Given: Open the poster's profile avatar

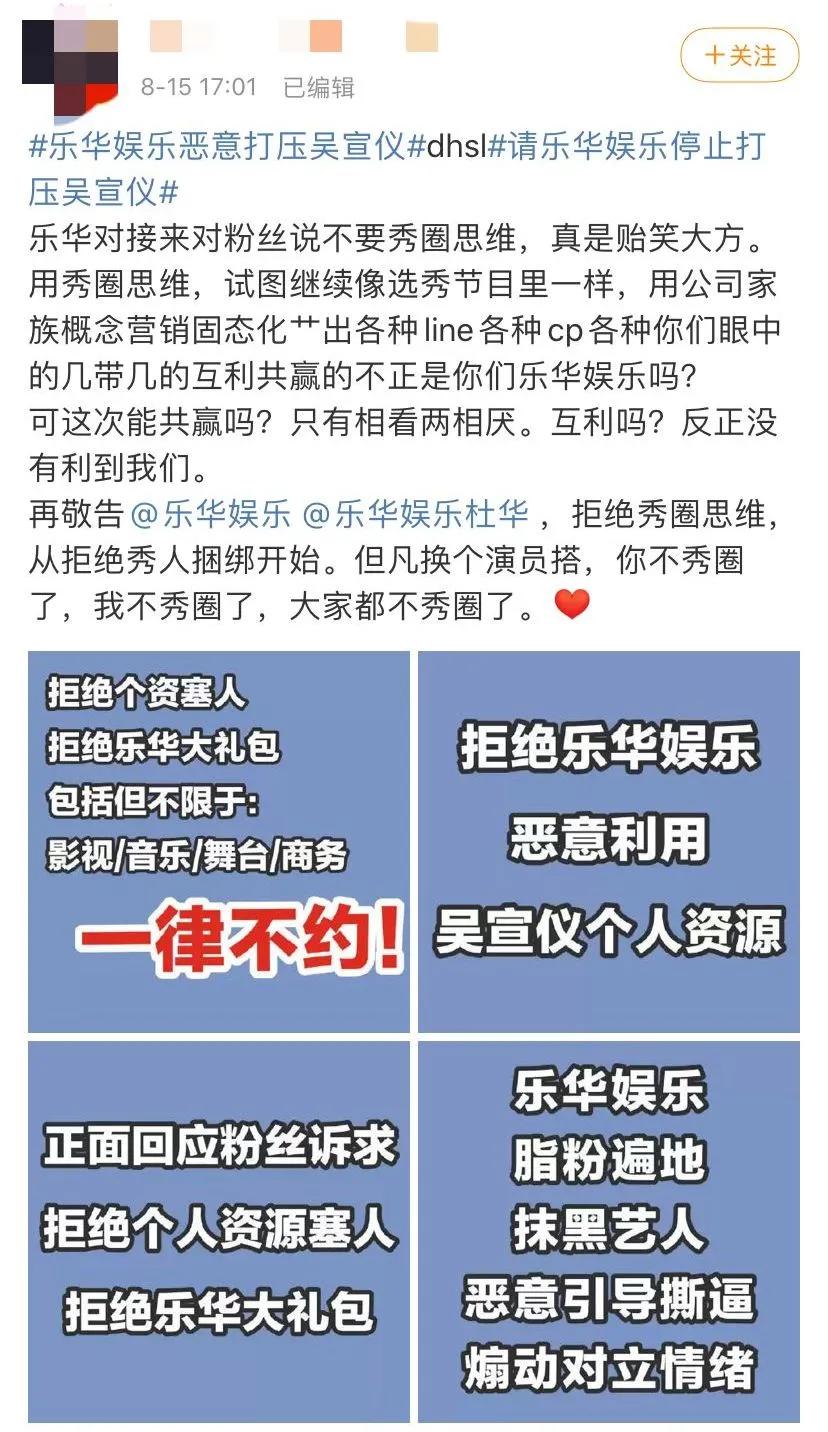Looking at the screenshot, I should tap(70, 62).
